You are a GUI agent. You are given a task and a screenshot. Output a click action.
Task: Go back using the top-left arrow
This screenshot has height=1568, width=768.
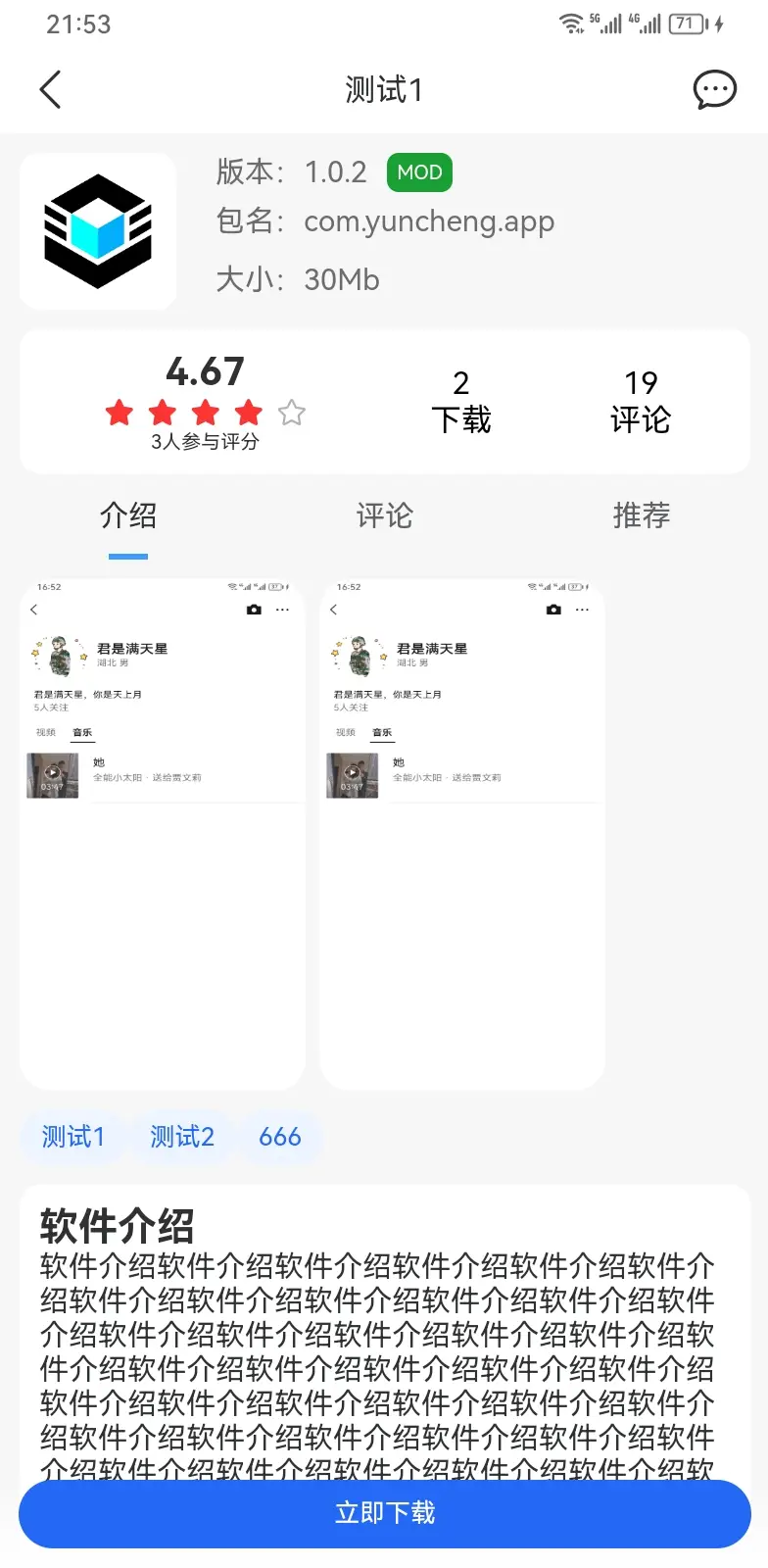pyautogui.click(x=51, y=90)
